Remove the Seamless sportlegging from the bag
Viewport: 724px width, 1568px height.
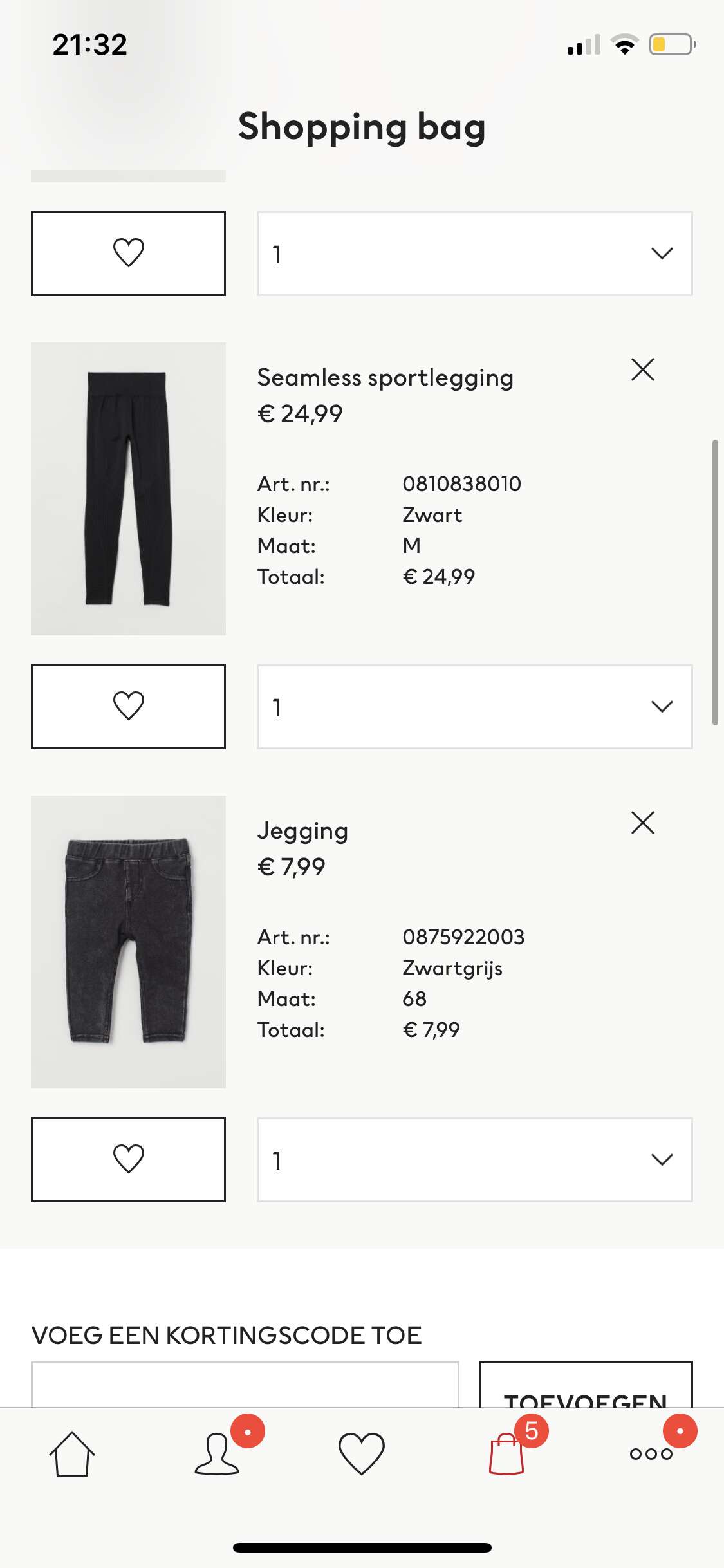click(x=642, y=369)
